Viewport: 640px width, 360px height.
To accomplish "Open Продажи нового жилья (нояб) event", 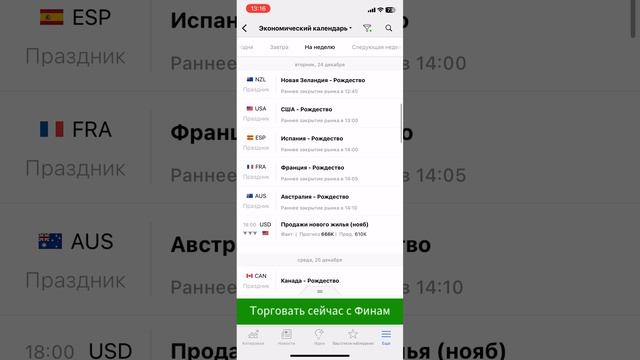I will [320, 229].
